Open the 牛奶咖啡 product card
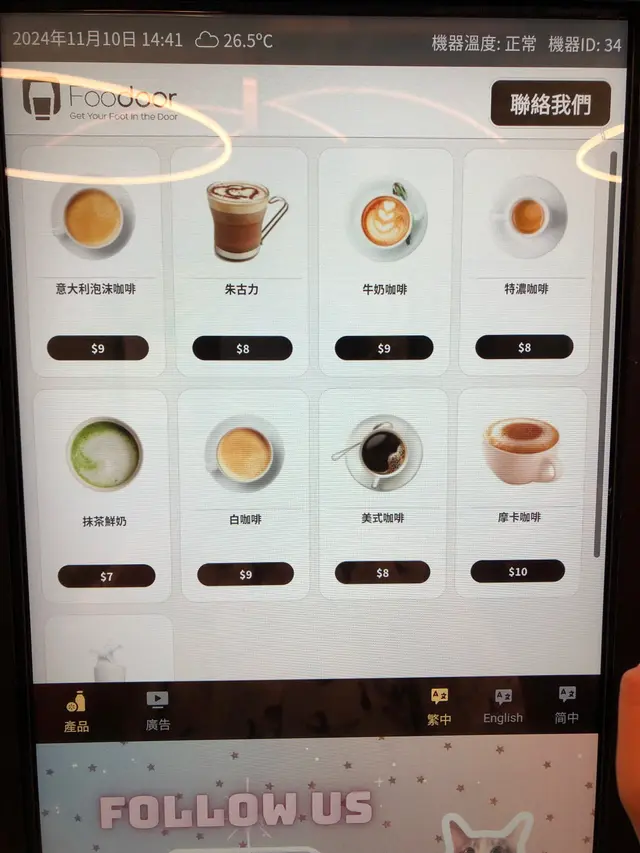This screenshot has height=853, width=640. click(x=385, y=260)
